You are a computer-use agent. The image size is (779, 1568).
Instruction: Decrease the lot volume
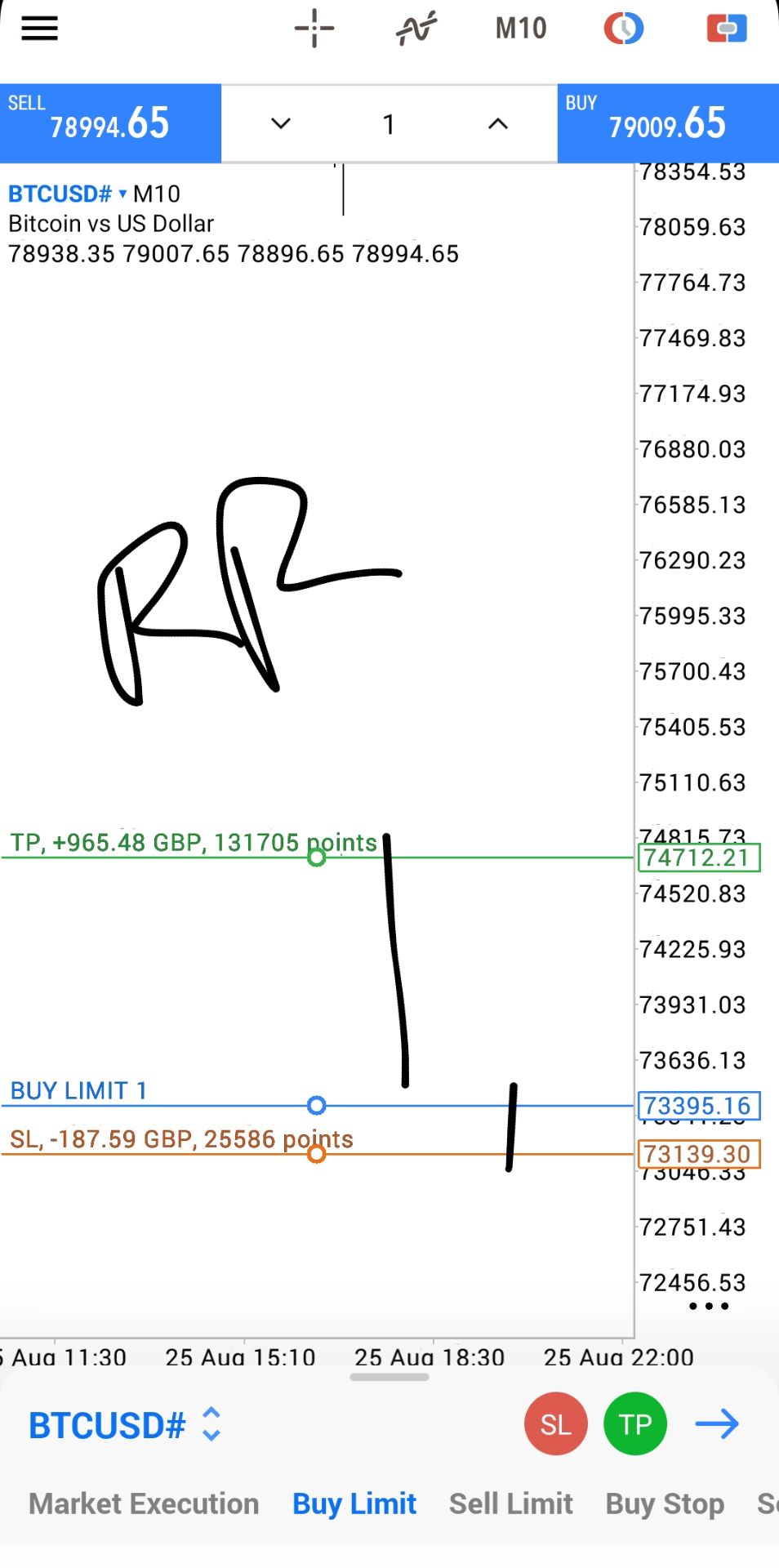tap(281, 124)
